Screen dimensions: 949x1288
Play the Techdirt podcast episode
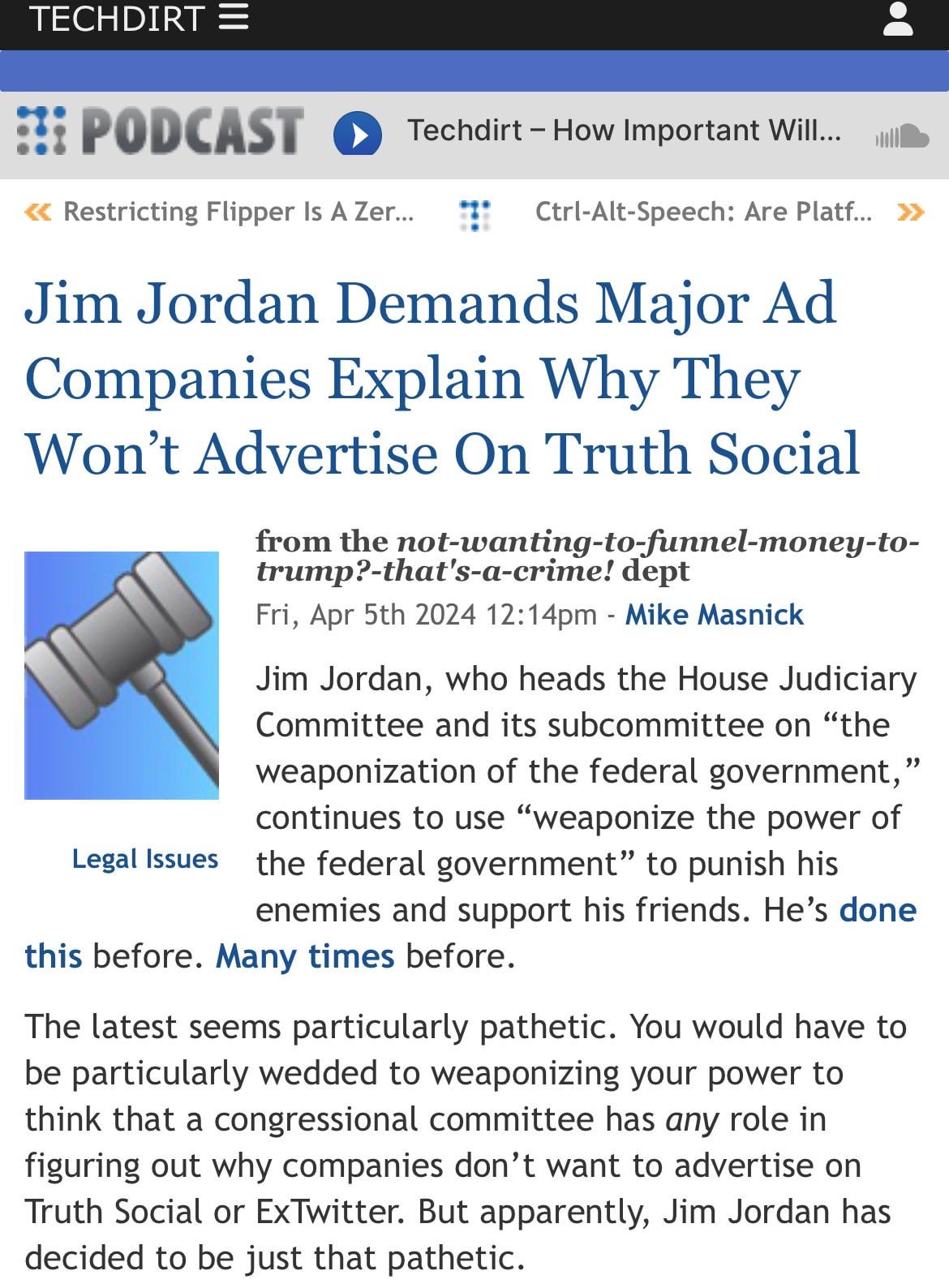click(x=358, y=134)
